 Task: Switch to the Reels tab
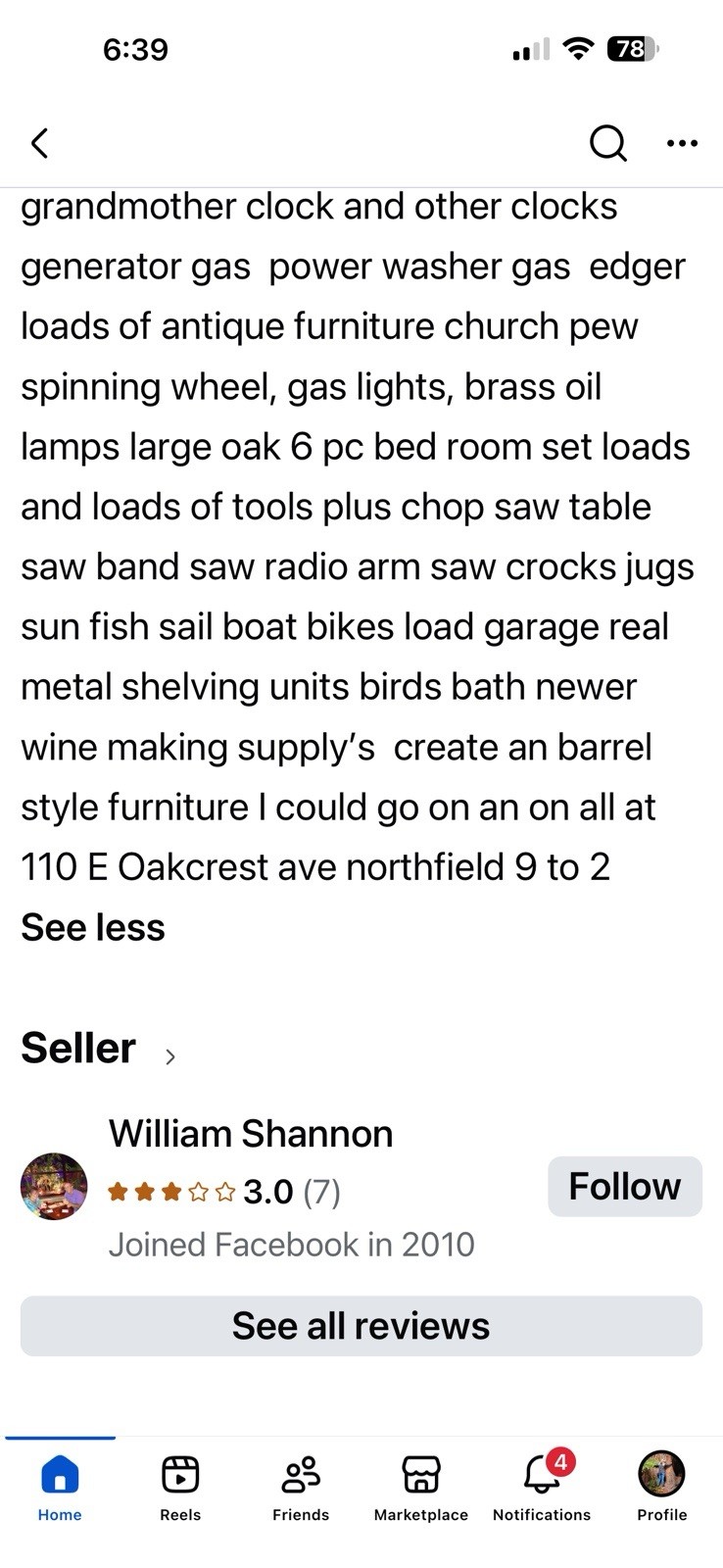tap(180, 1487)
